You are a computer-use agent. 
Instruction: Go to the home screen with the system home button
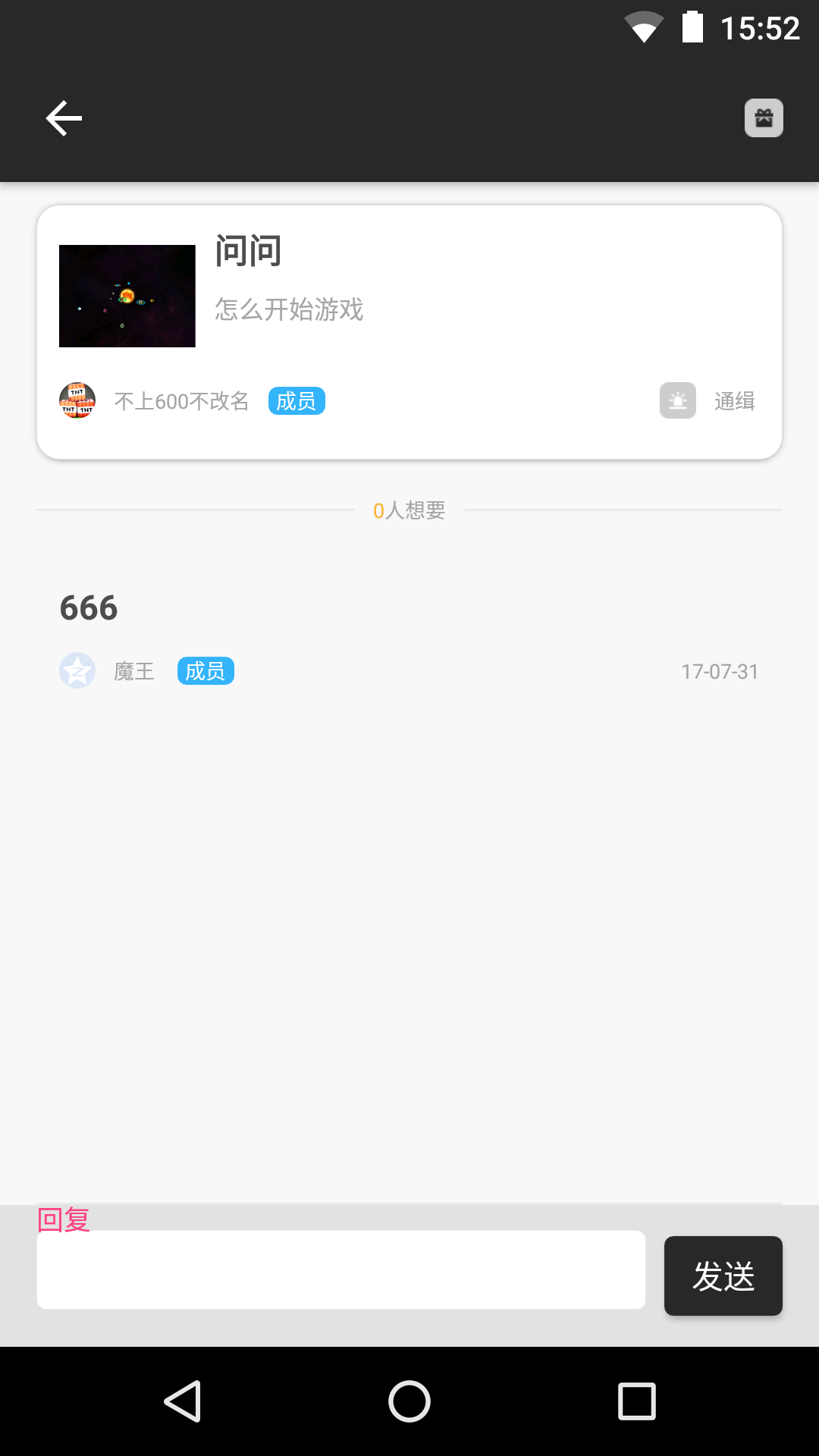click(x=409, y=1401)
